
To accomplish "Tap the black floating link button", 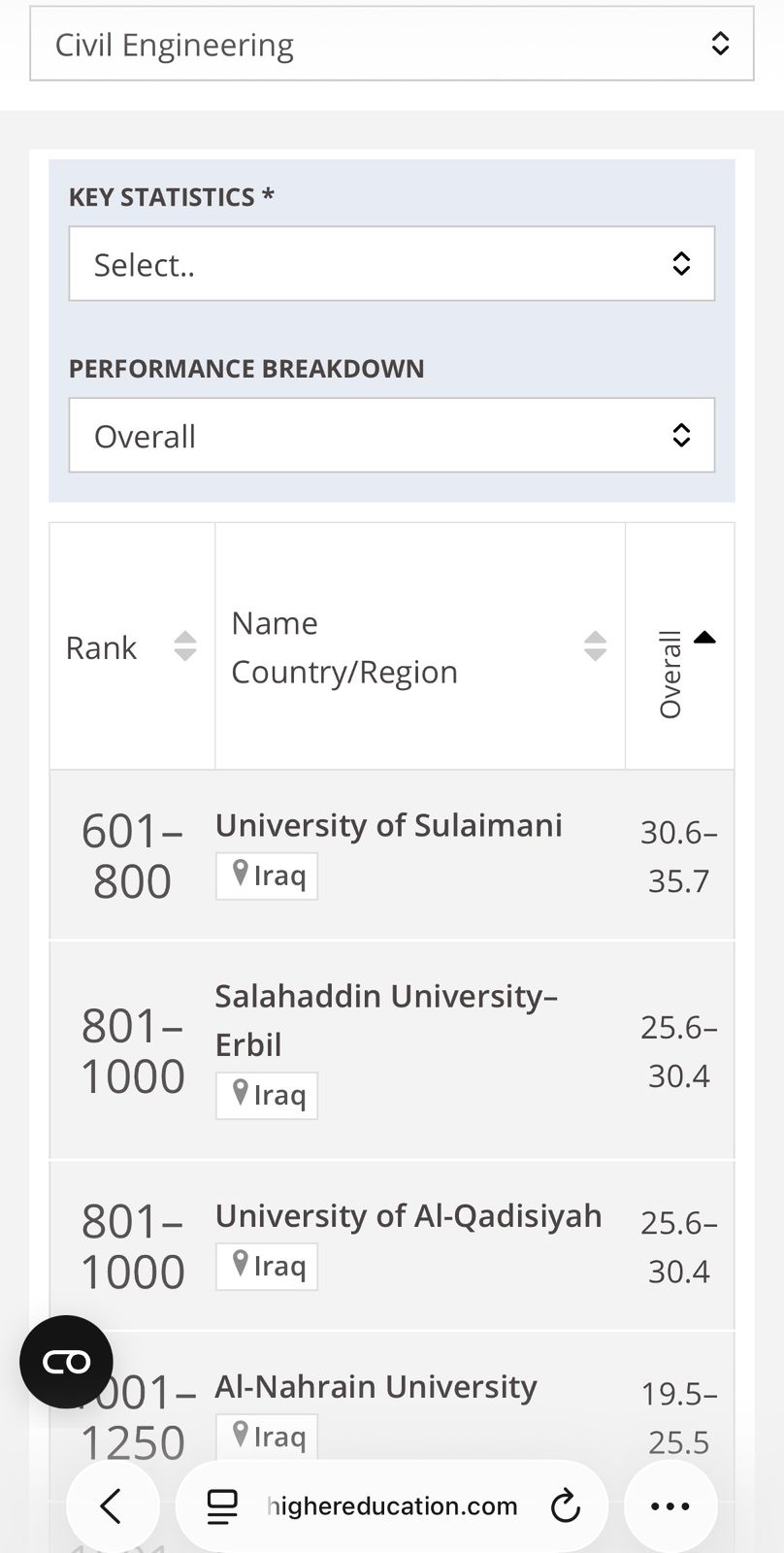I will [66, 1362].
